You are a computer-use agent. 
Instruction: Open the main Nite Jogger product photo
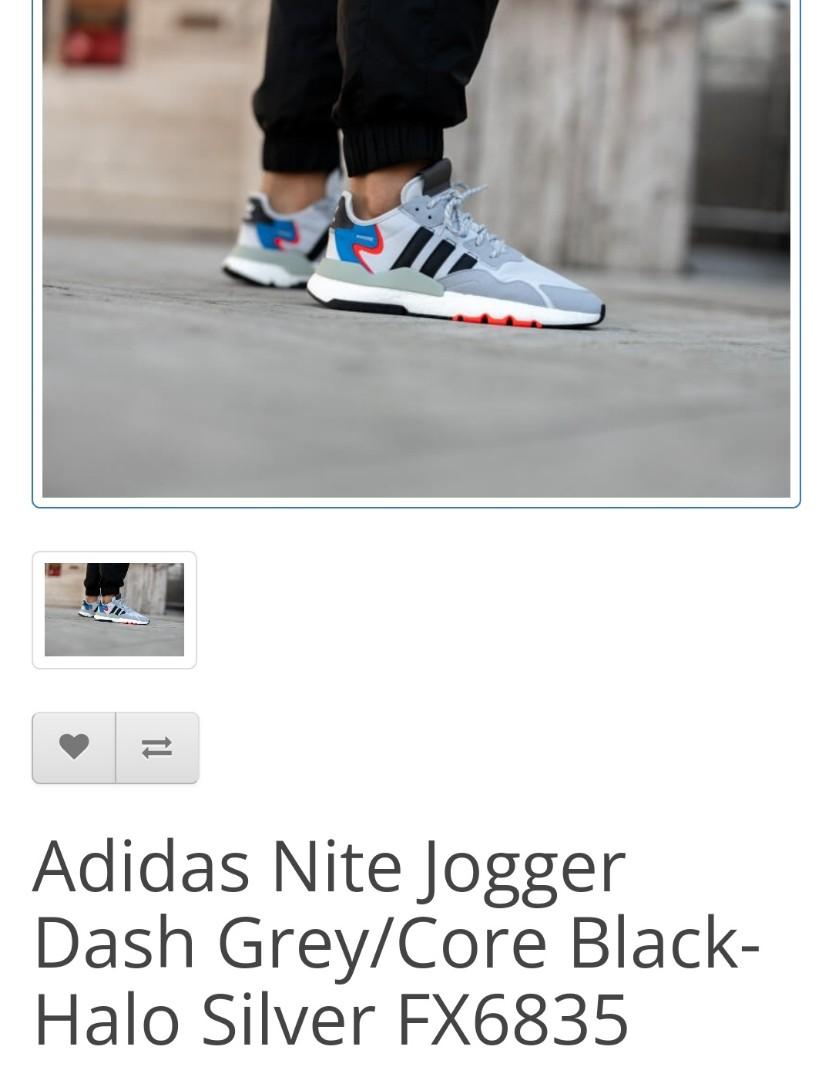click(416, 250)
